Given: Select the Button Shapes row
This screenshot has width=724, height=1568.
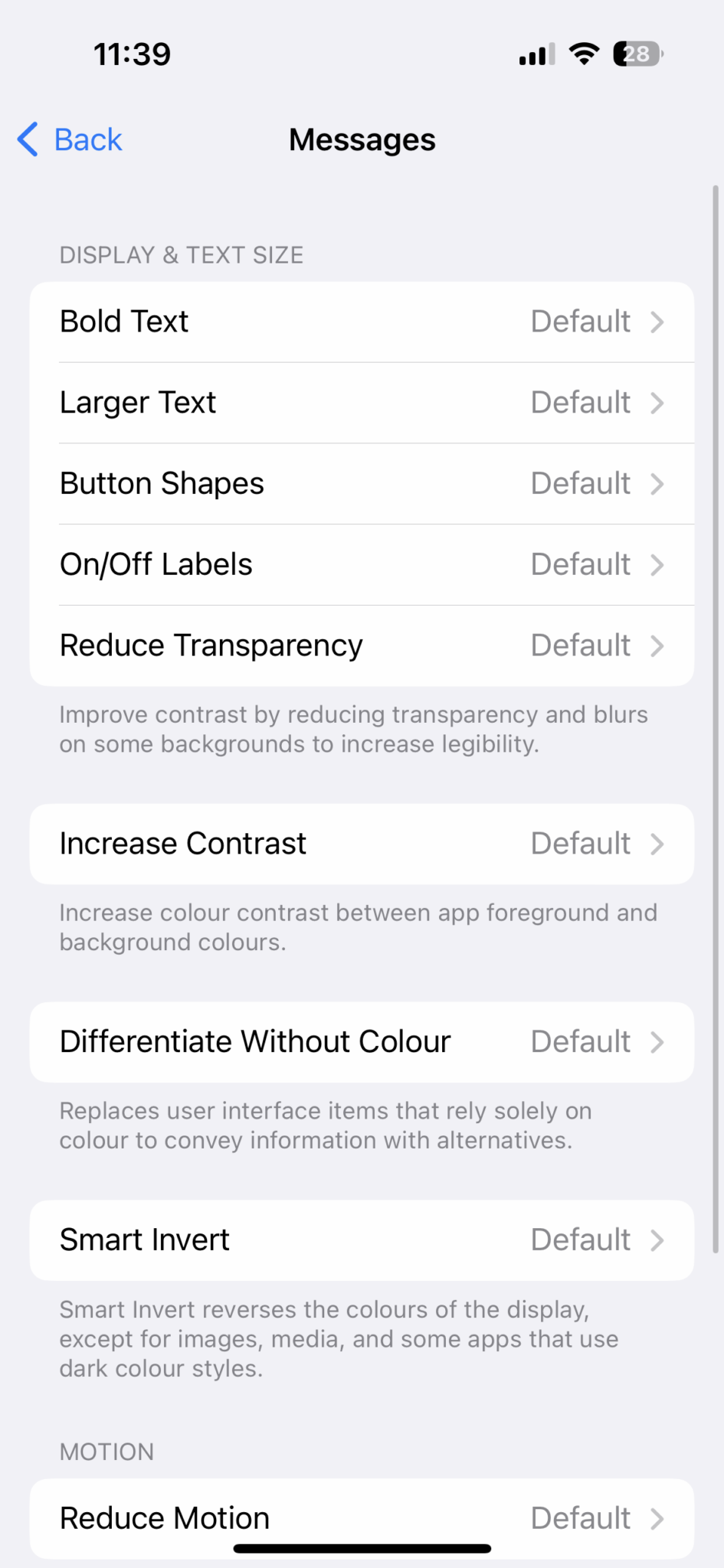Looking at the screenshot, I should coord(362,484).
